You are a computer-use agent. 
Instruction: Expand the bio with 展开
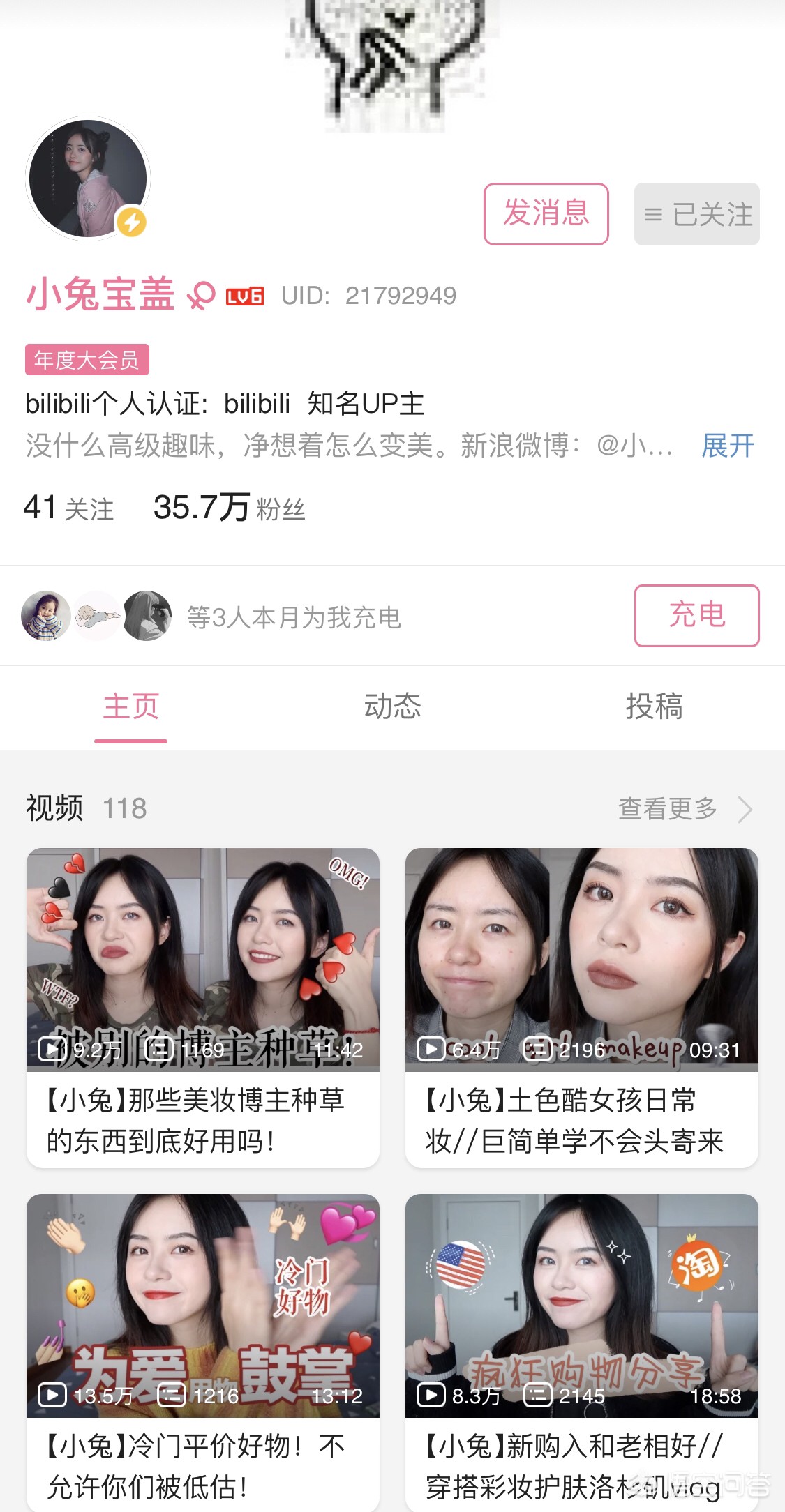[x=728, y=446]
